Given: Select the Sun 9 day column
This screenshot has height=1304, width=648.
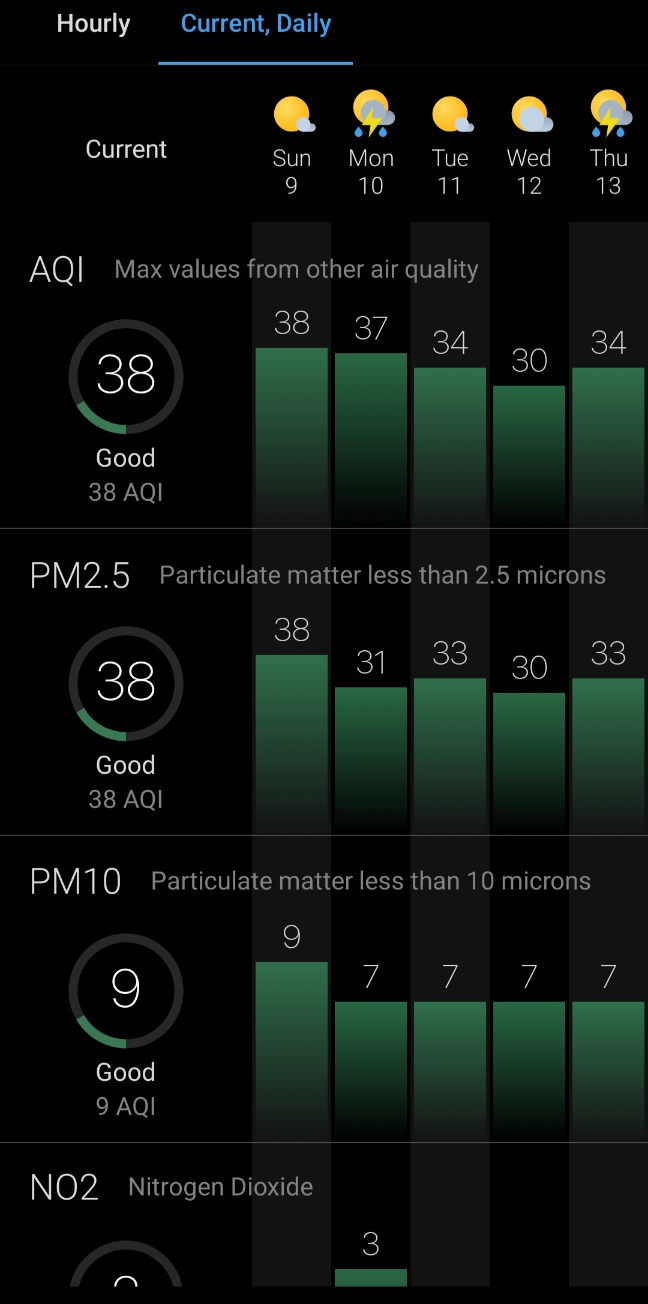Looking at the screenshot, I should coord(291,146).
